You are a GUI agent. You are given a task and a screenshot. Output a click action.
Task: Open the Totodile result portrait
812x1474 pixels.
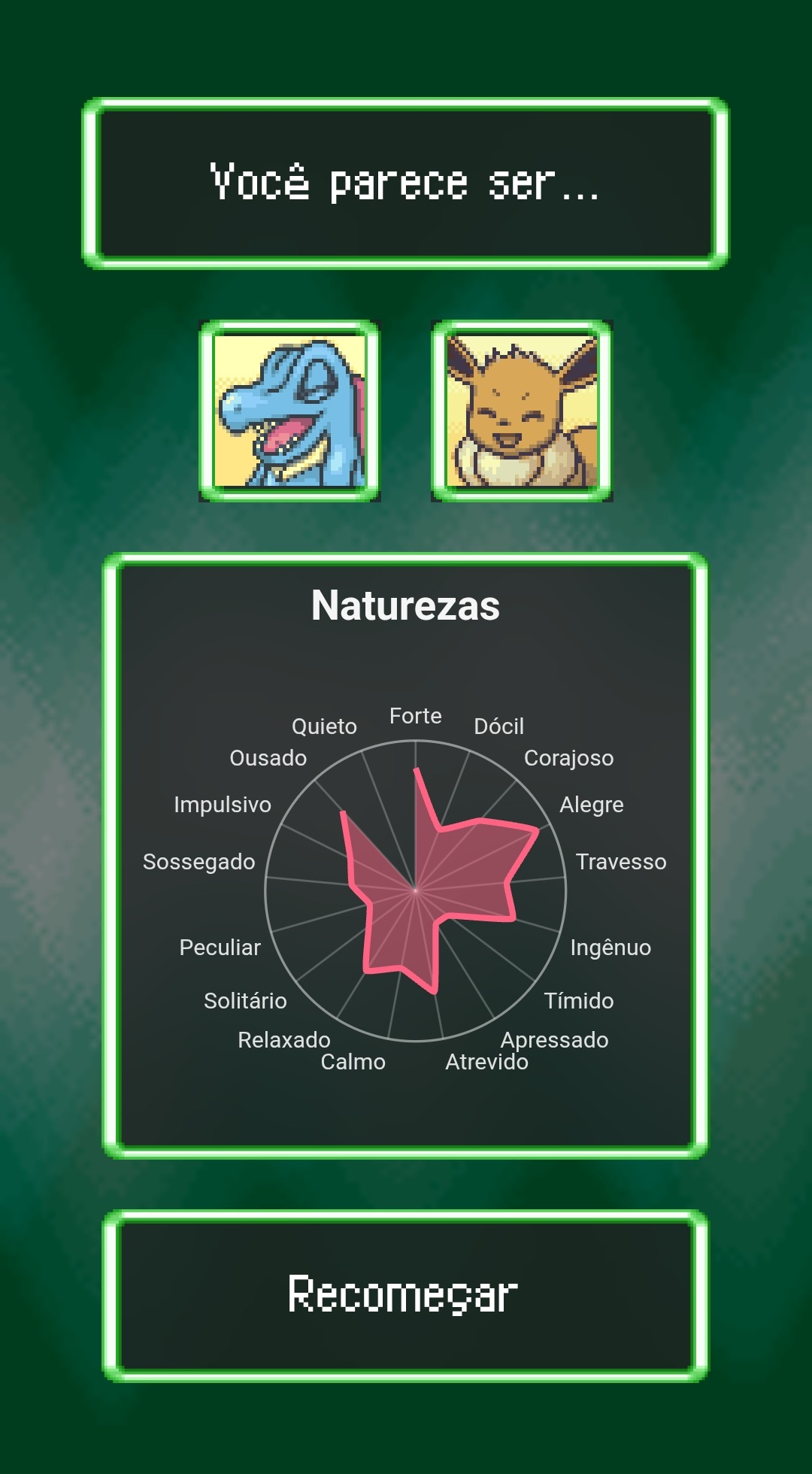pos(289,411)
